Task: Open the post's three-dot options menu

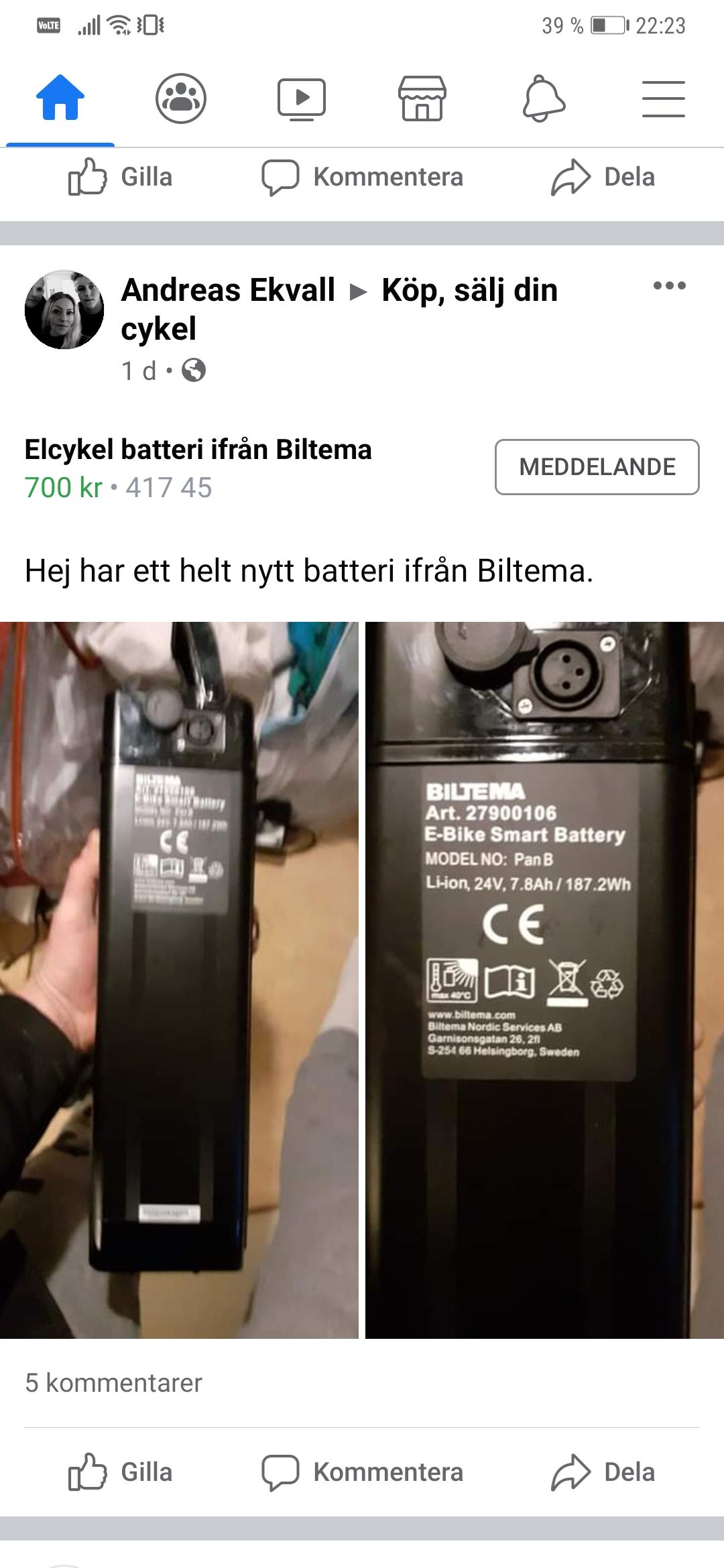Action: [x=669, y=286]
